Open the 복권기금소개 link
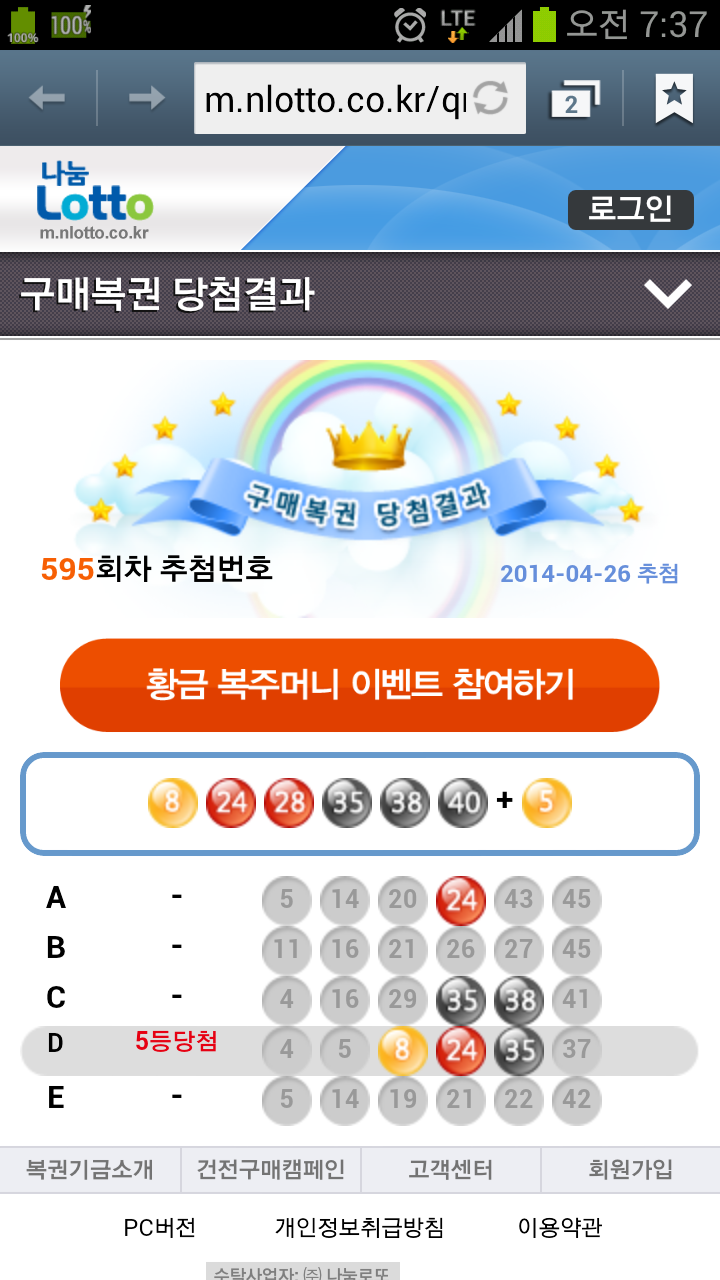 [90, 1169]
